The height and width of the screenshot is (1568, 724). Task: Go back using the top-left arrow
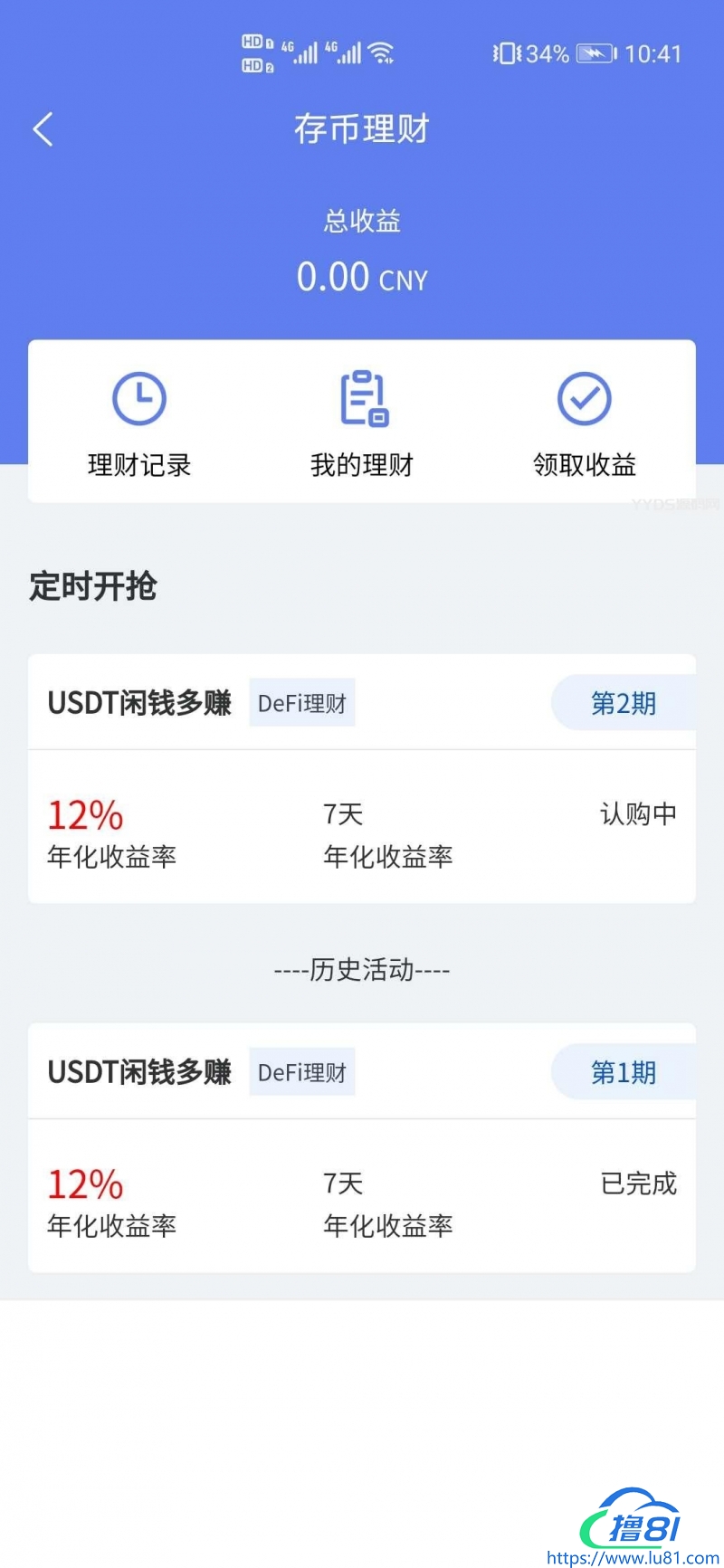(43, 129)
